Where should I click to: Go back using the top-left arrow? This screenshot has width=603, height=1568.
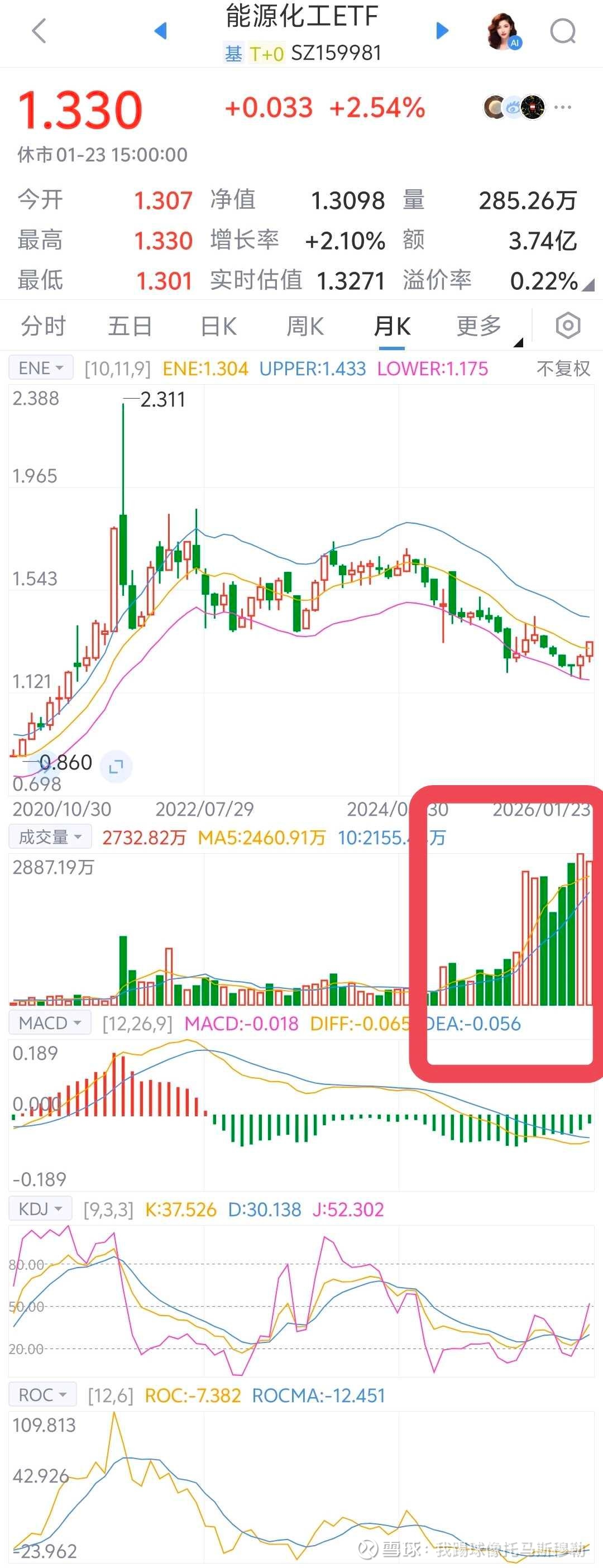(x=39, y=31)
